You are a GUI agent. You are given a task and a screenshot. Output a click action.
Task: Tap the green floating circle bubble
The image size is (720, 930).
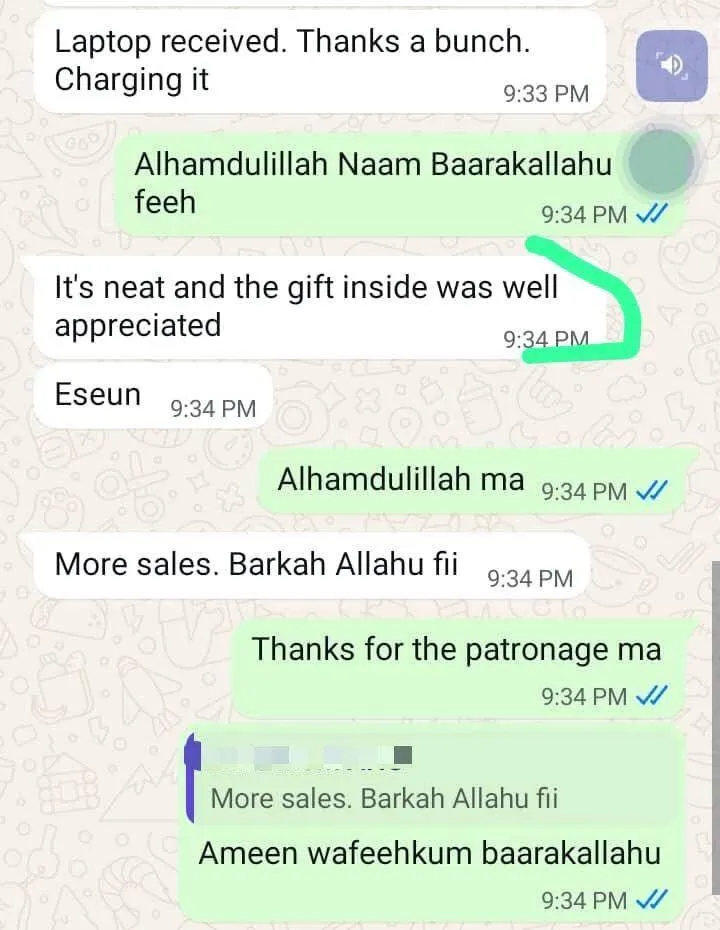[x=661, y=162]
